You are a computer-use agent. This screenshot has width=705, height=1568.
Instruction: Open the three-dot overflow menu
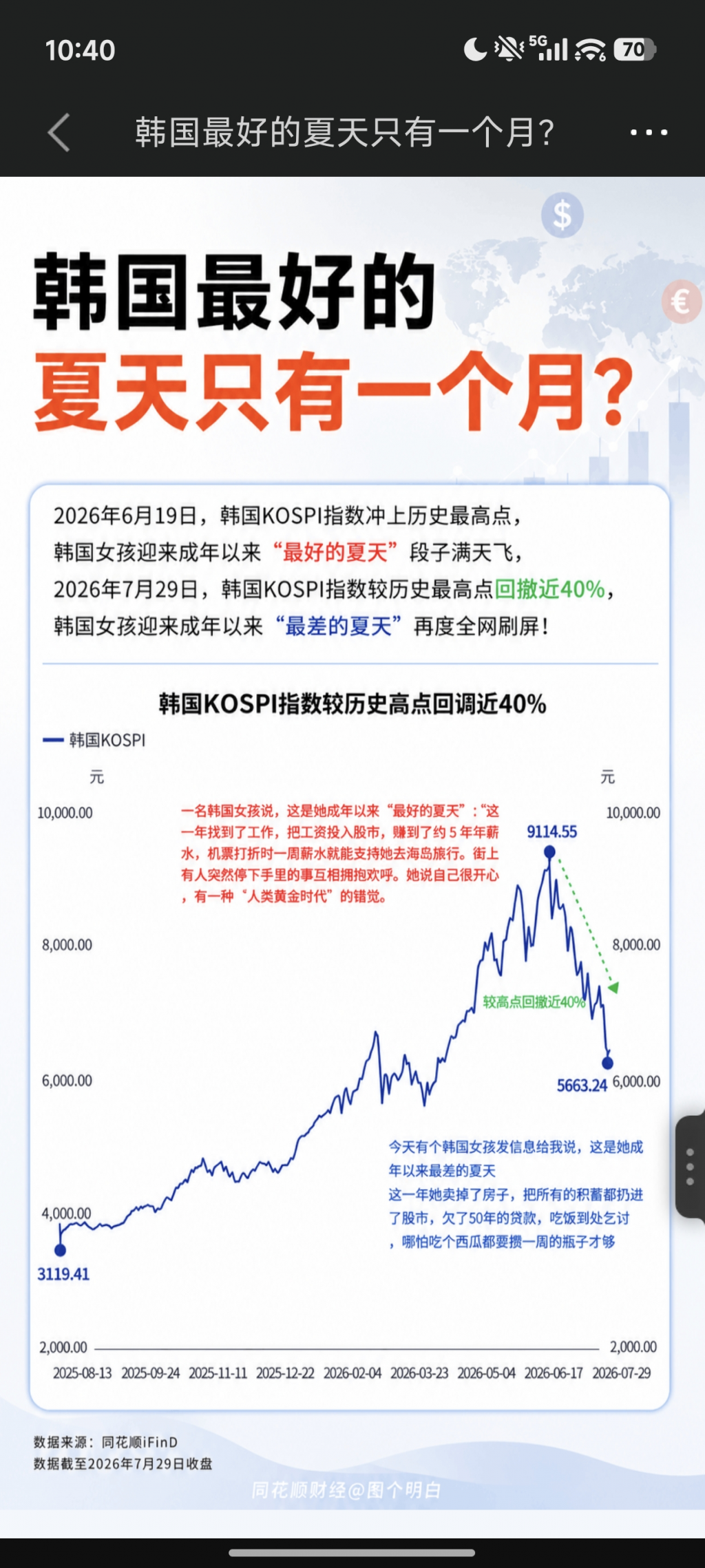pos(649,132)
